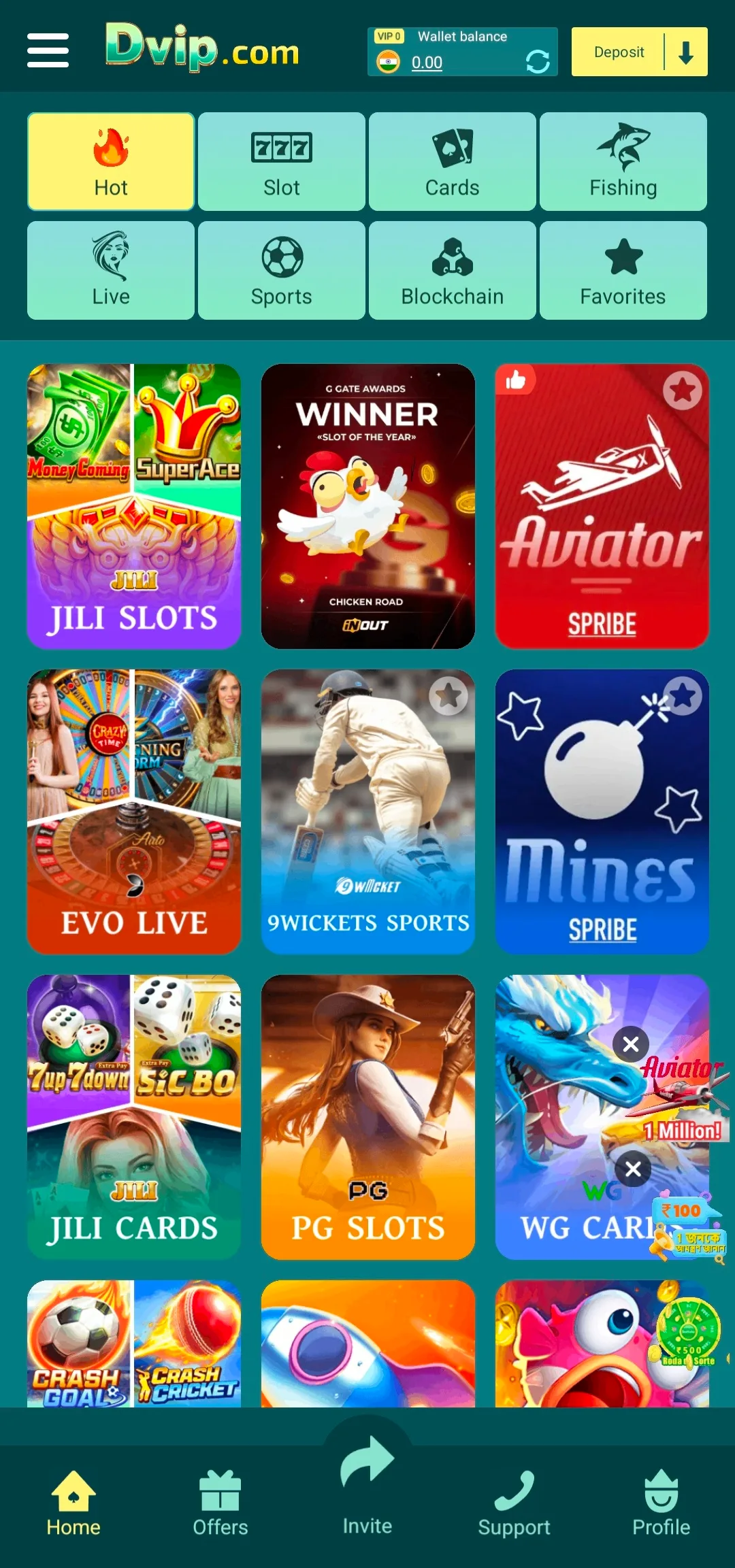
Task: Check wallet balance showing 0.00
Action: coord(427,63)
